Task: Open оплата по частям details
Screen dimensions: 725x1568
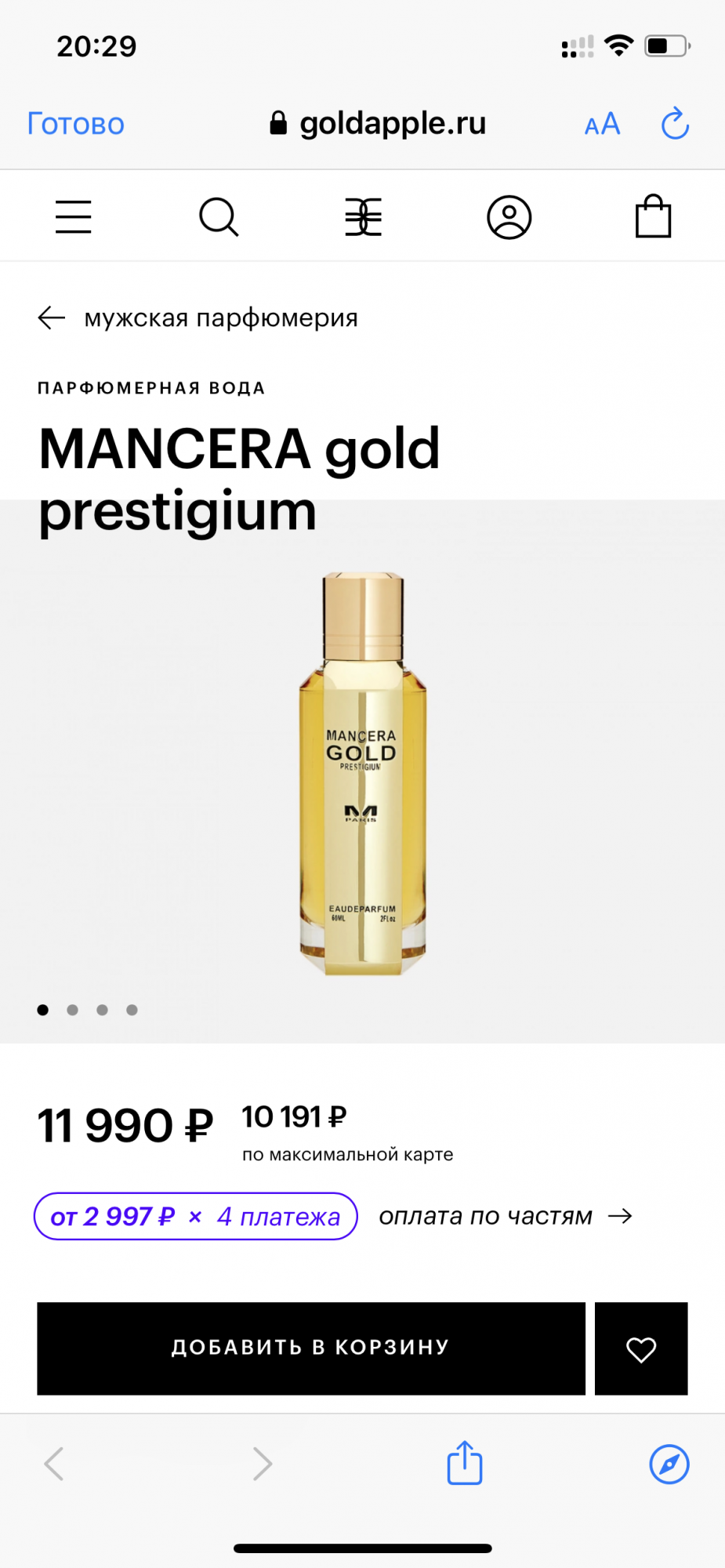Action: [505, 1216]
